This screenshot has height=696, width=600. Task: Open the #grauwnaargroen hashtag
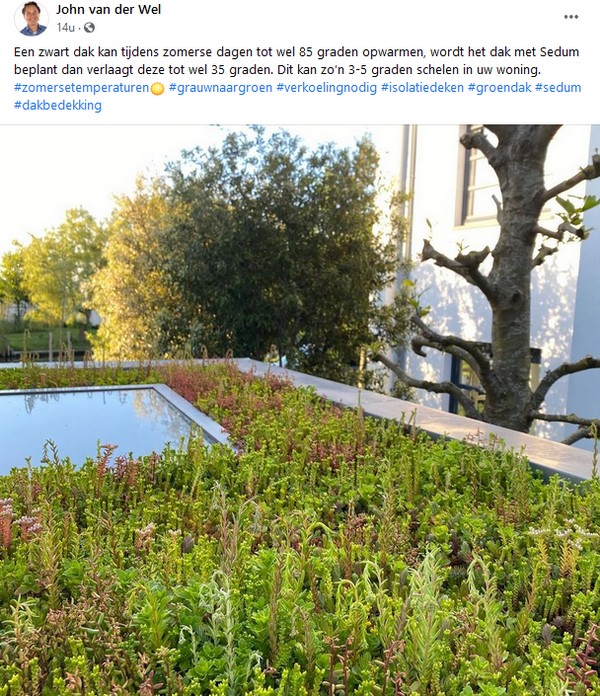pyautogui.click(x=218, y=88)
